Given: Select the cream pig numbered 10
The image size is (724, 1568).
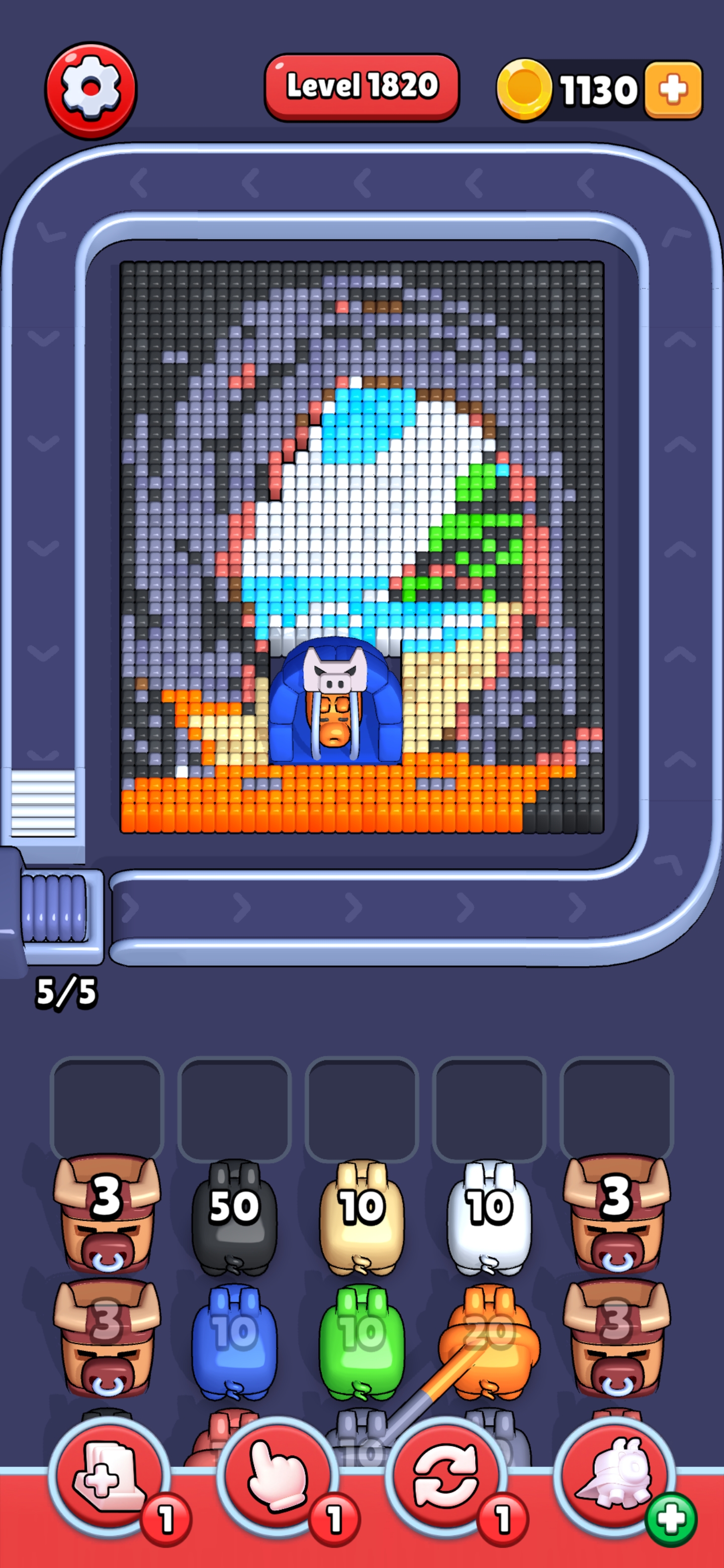Looking at the screenshot, I should coord(361,1217).
